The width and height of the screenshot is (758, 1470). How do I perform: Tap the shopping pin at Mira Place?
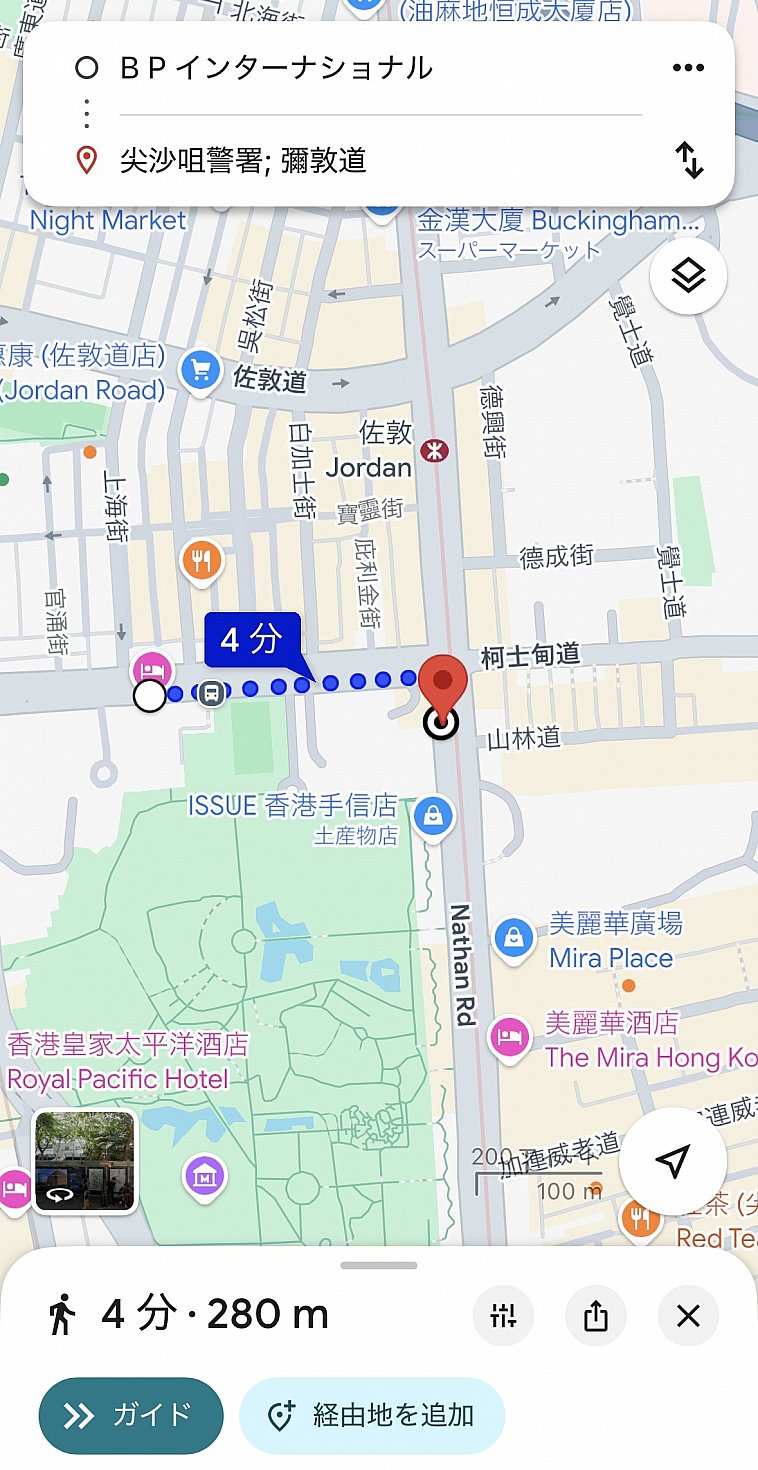(x=513, y=939)
